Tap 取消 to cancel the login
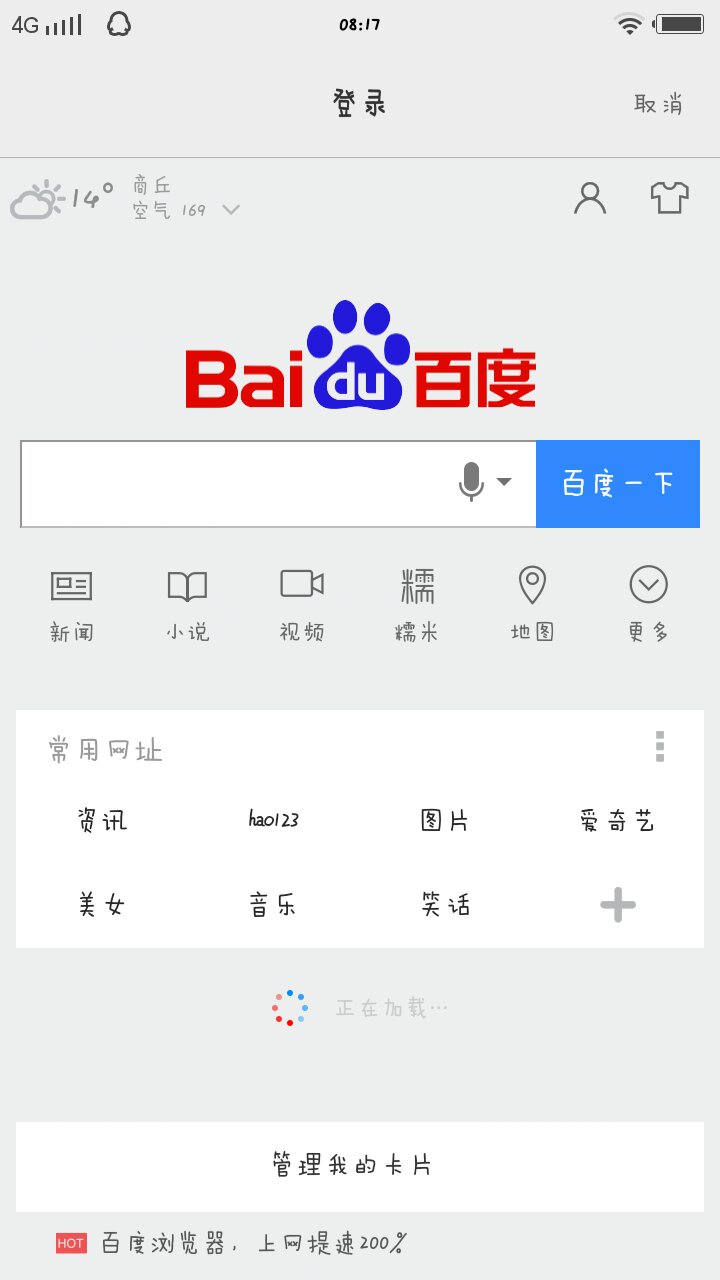Image resolution: width=720 pixels, height=1280 pixels. coord(658,103)
